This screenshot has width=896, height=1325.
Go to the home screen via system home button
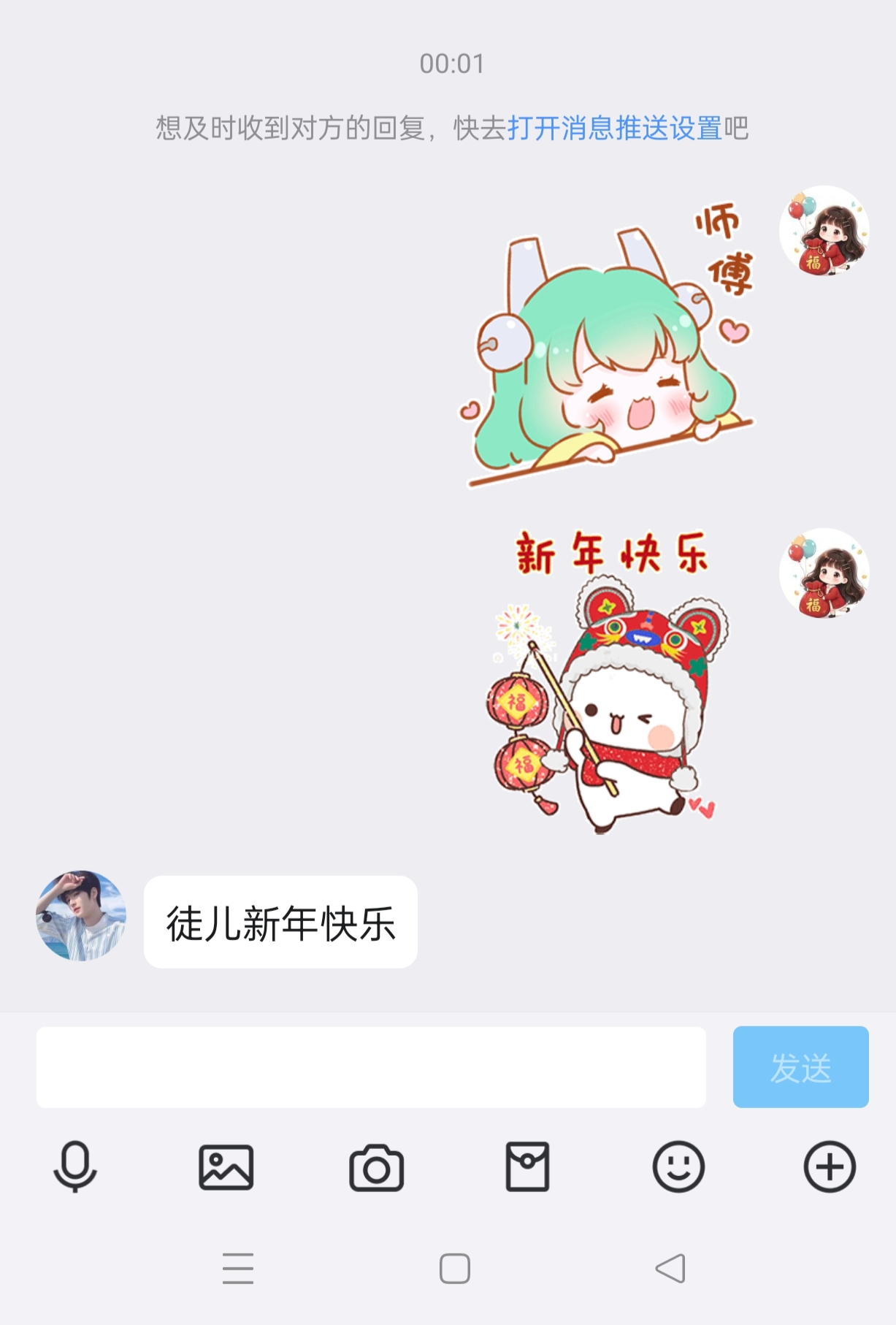point(454,1269)
